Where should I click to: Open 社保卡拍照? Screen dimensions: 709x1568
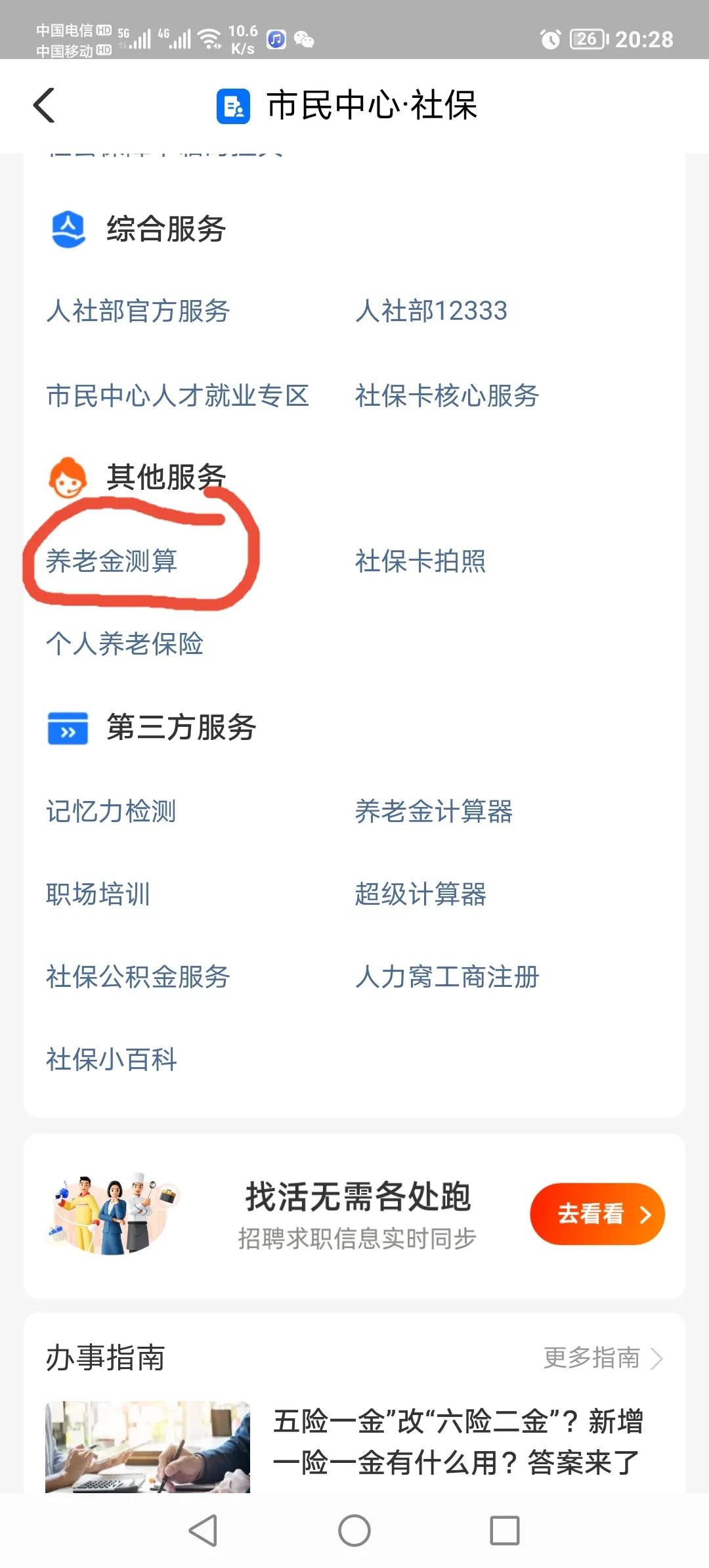tap(421, 561)
